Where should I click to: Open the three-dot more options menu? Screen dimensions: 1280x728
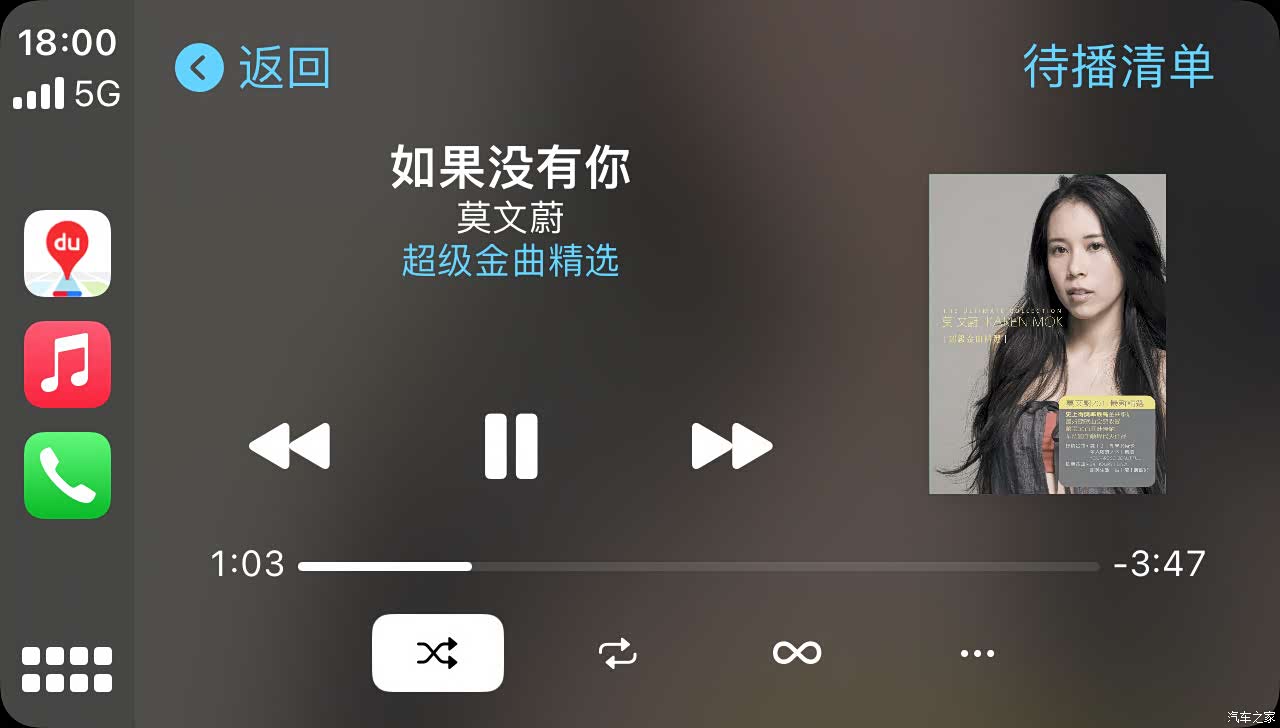coord(977,653)
